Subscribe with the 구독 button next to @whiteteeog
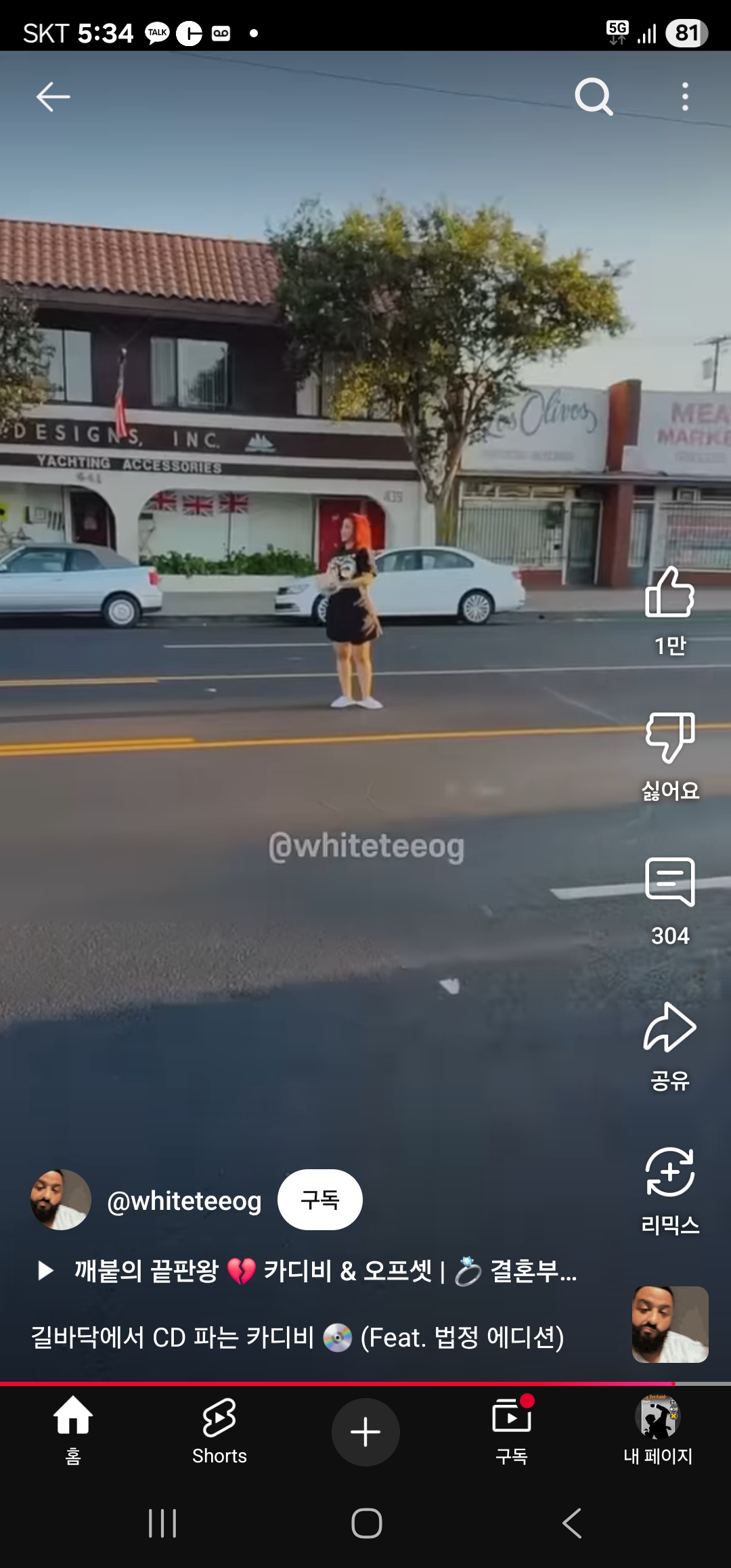This screenshot has width=731, height=1568. tap(320, 1200)
